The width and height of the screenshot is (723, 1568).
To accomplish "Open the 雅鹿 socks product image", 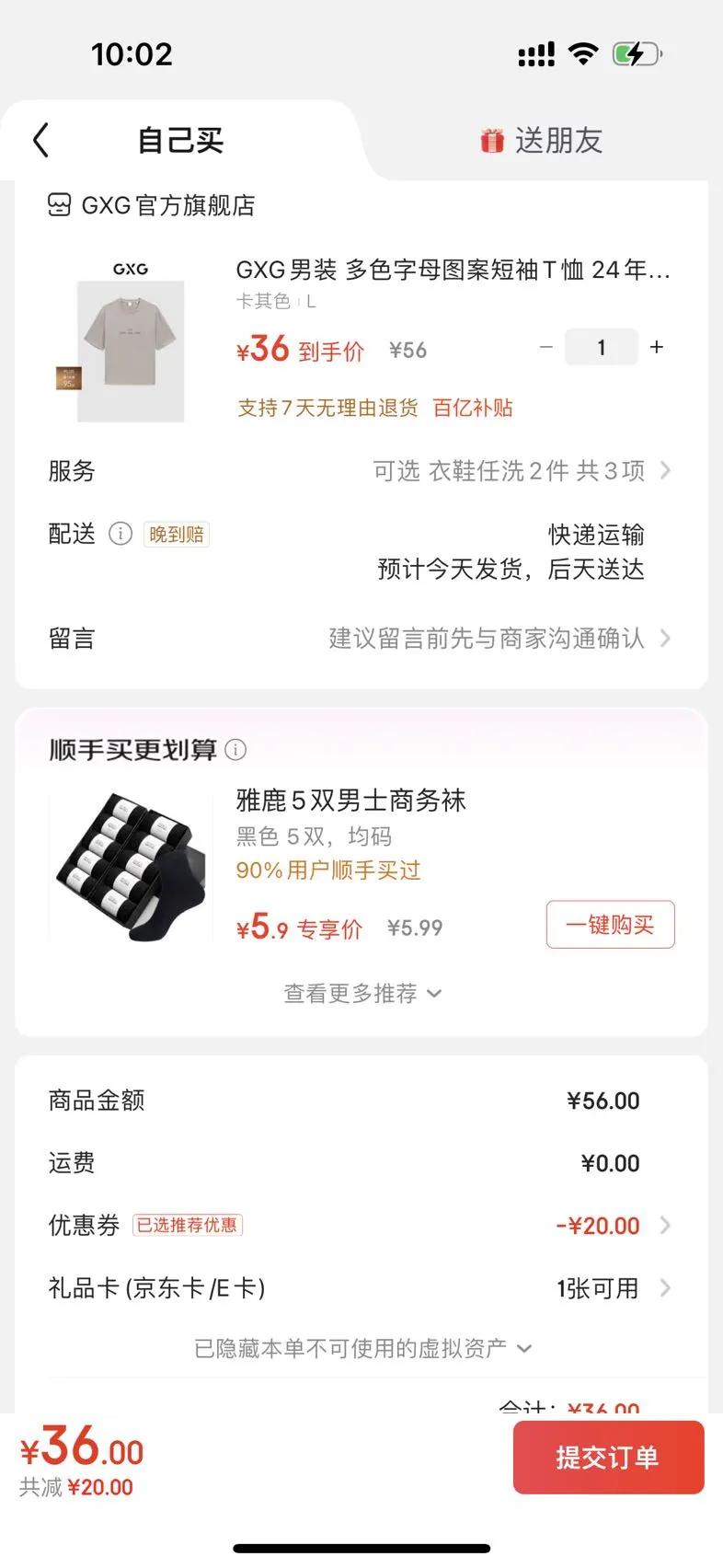I will 130,868.
